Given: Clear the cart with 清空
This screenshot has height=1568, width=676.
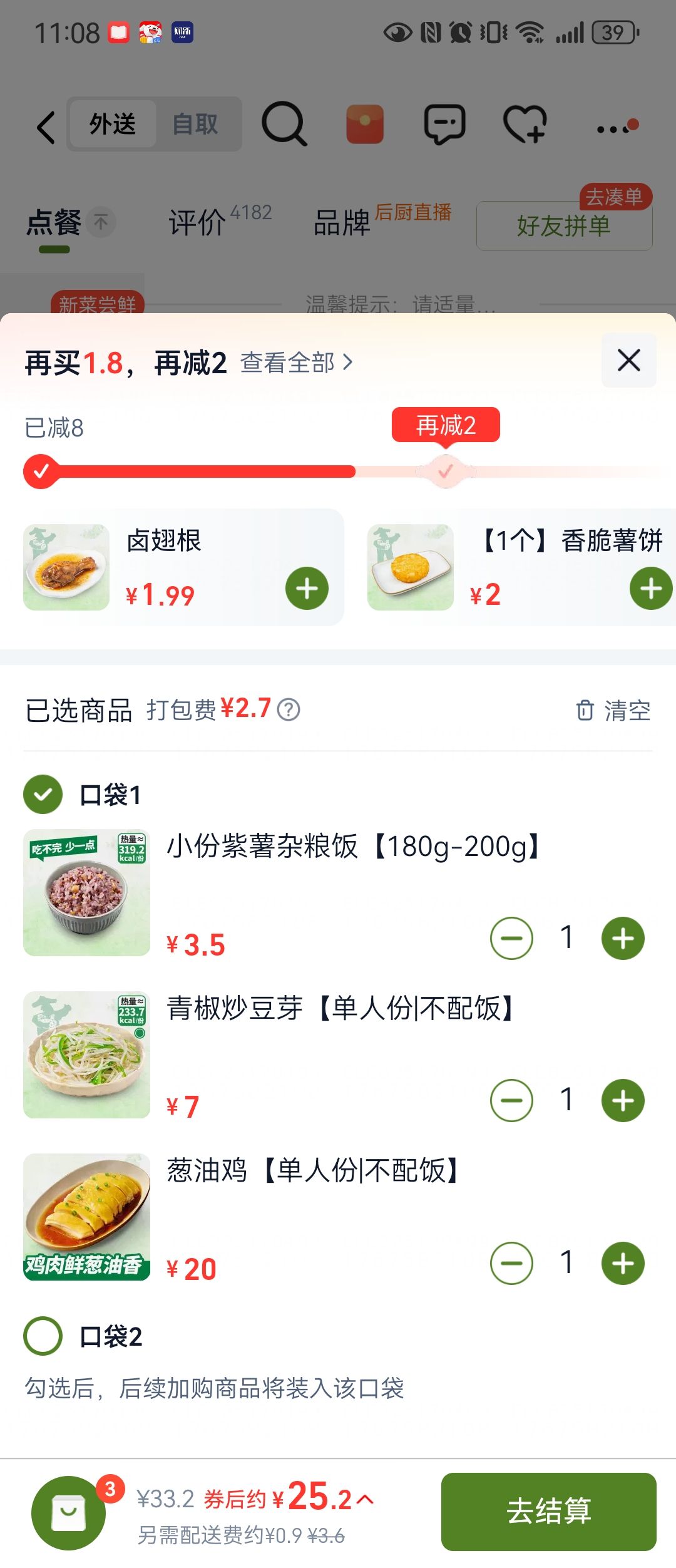Looking at the screenshot, I should 613,711.
